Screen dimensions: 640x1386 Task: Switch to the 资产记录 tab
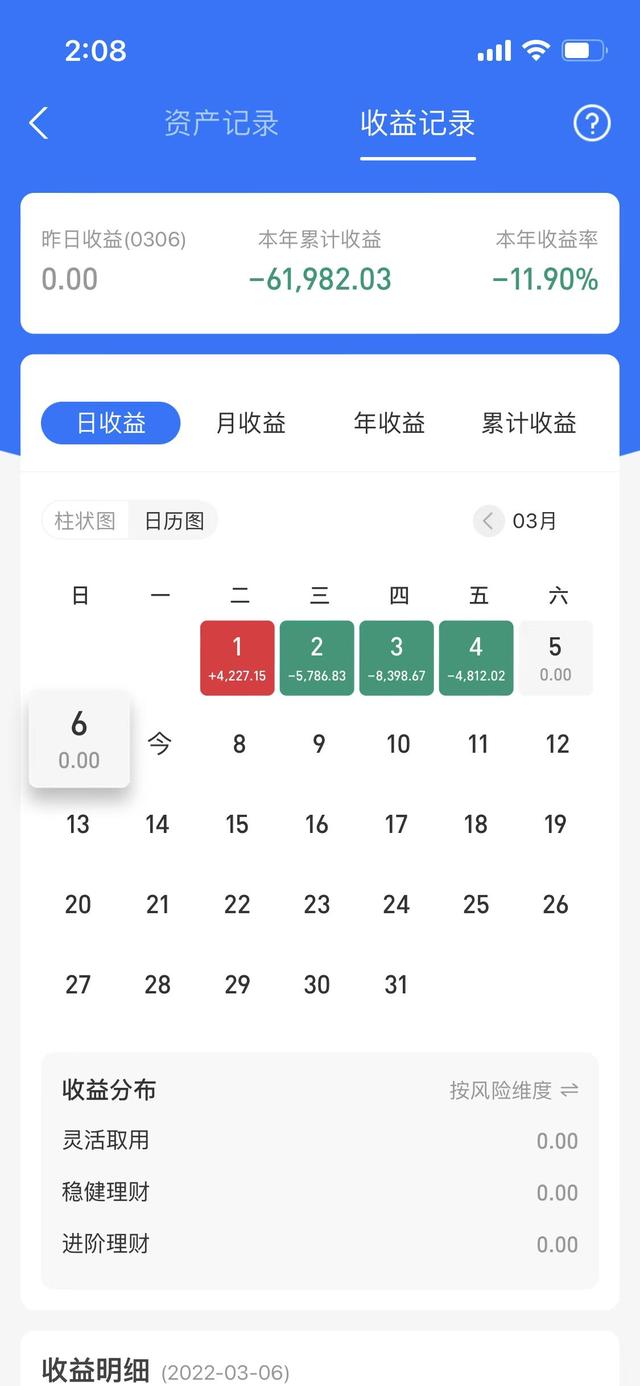point(221,123)
